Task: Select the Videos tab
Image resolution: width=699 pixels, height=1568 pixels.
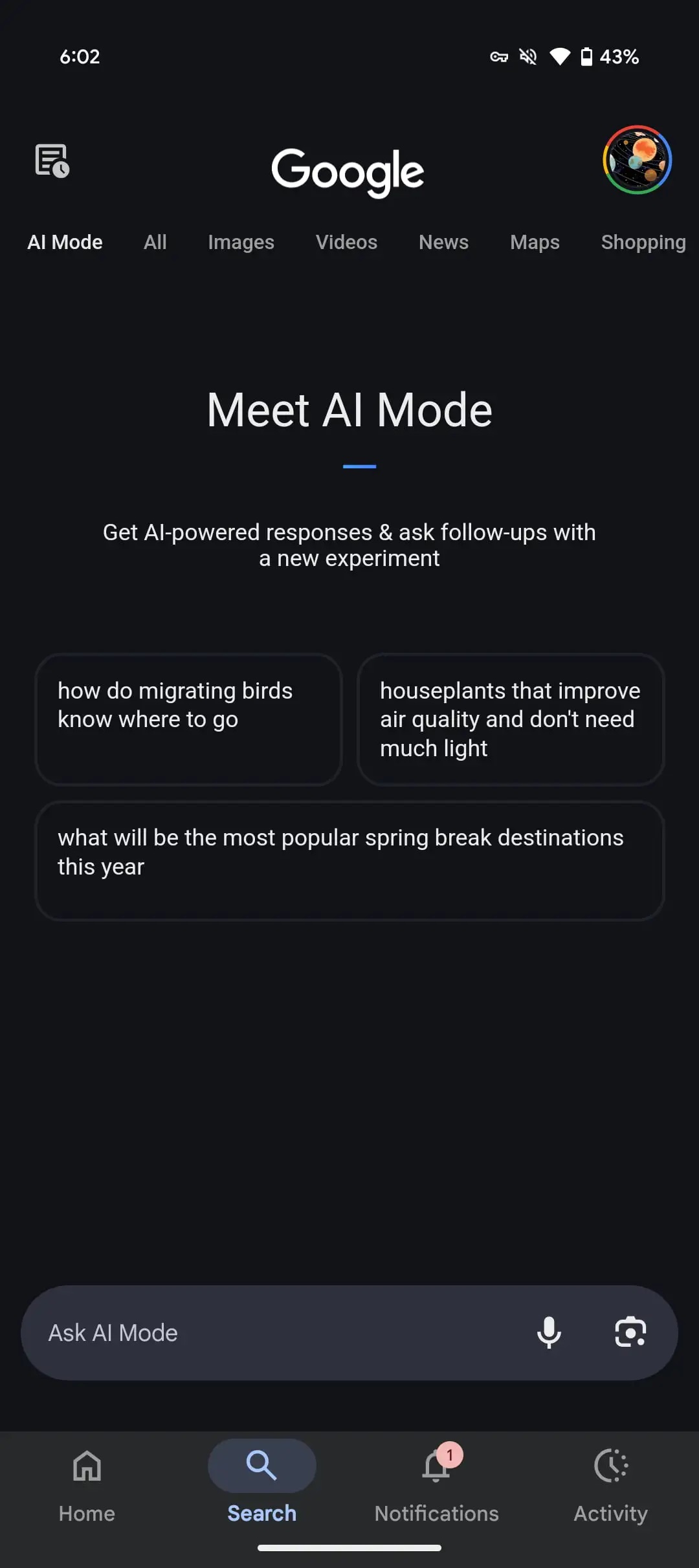Action: (346, 243)
